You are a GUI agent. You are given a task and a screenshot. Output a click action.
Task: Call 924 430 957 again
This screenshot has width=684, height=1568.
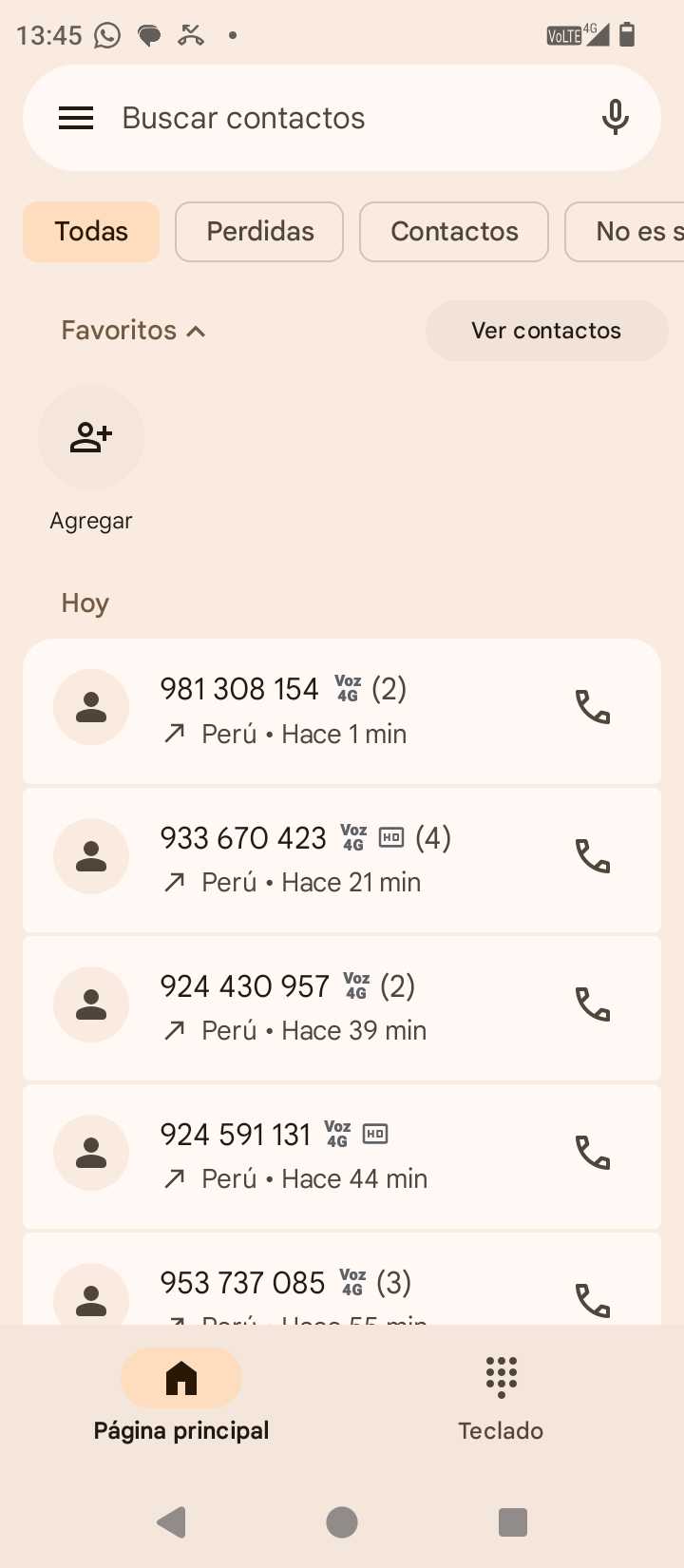593,1004
